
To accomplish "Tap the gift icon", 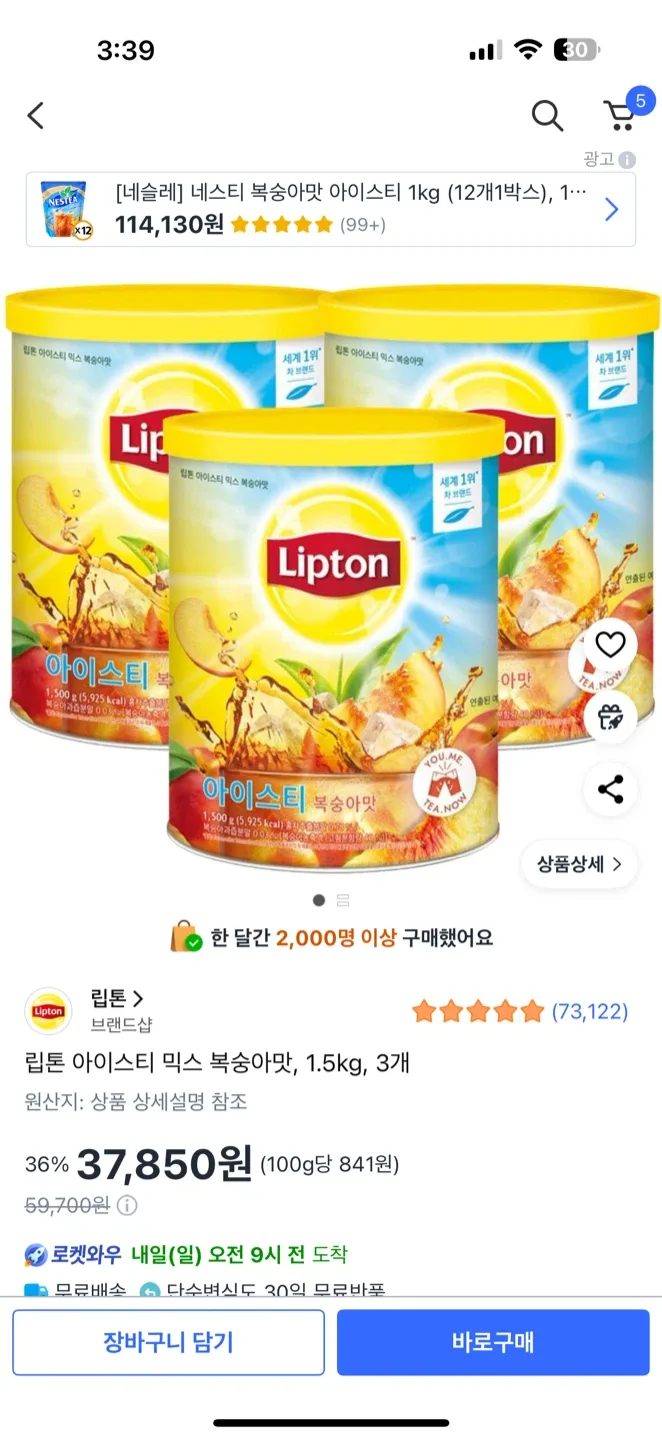I will click(x=610, y=717).
